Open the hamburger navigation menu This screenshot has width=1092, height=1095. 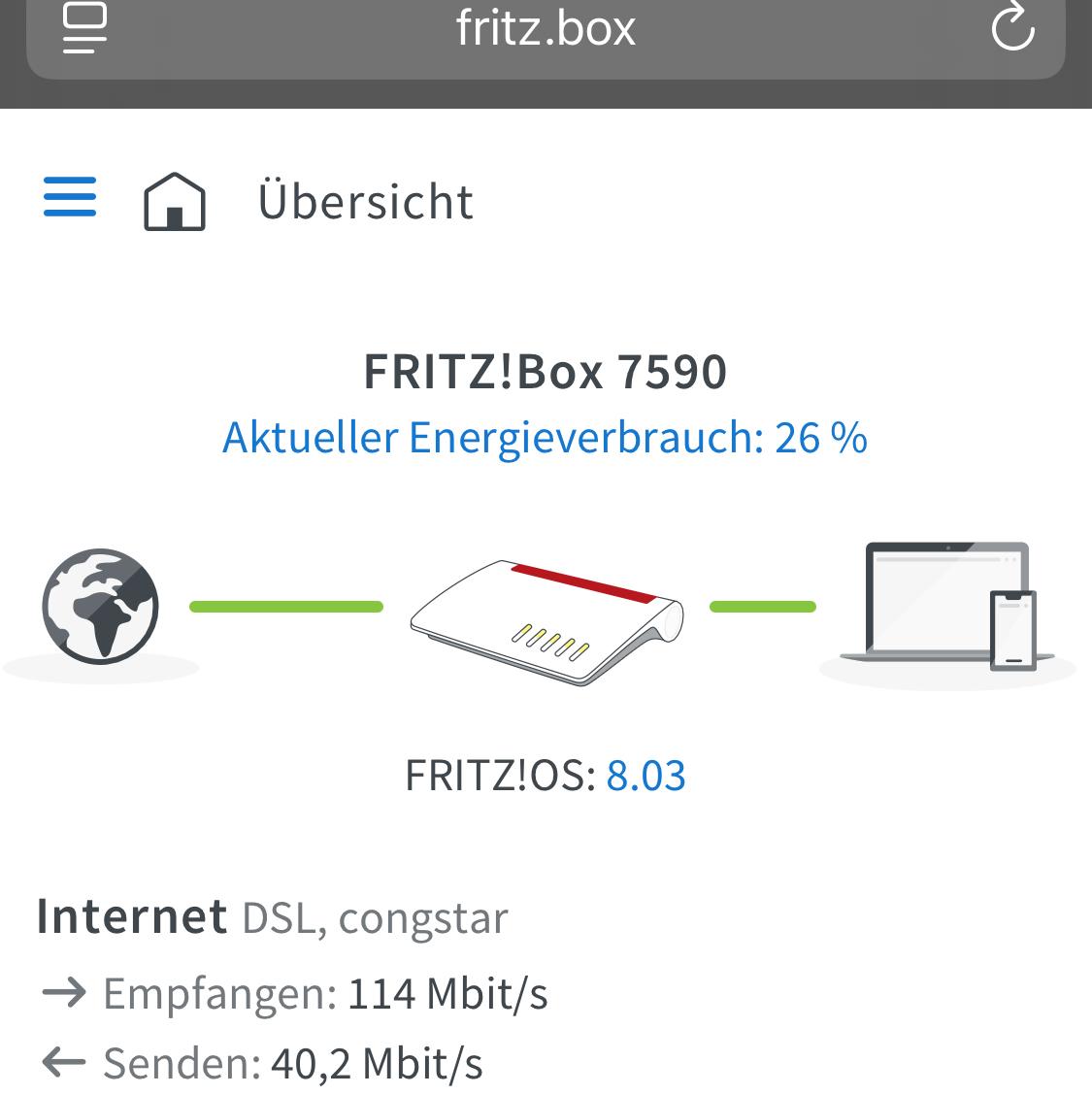pyautogui.click(x=70, y=197)
